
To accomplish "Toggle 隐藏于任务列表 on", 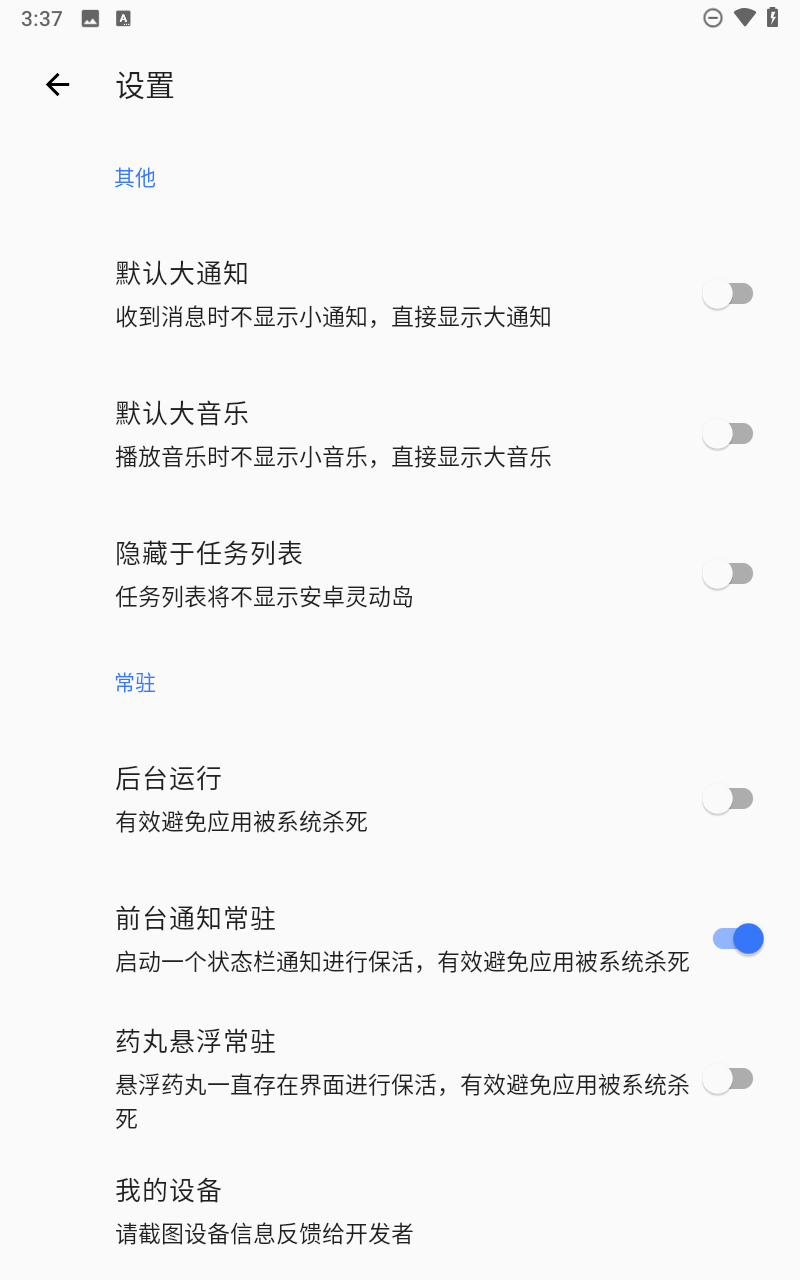I will 728,574.
